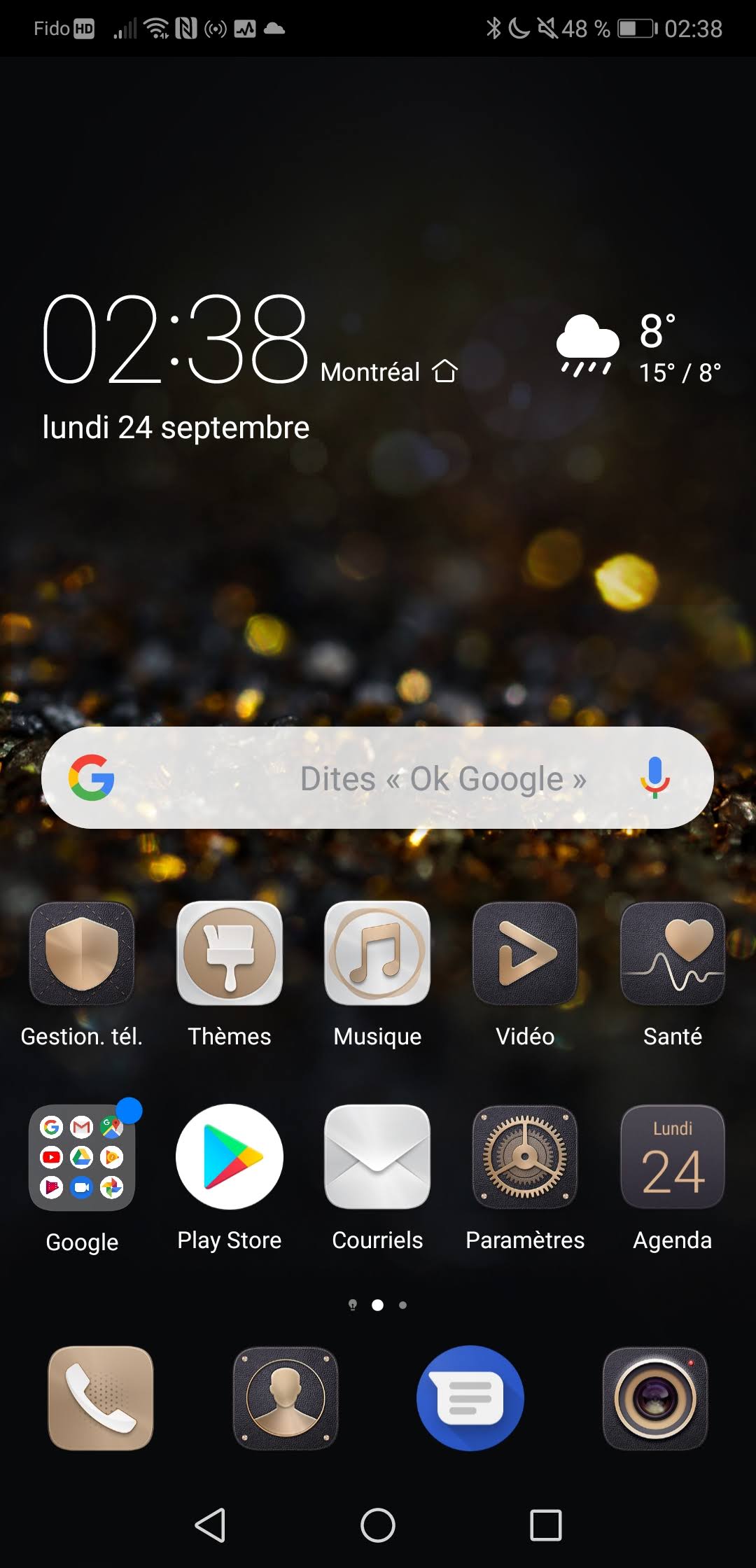Viewport: 756px width, 1568px height.
Task: Launch the Thèmes app
Action: point(230,954)
